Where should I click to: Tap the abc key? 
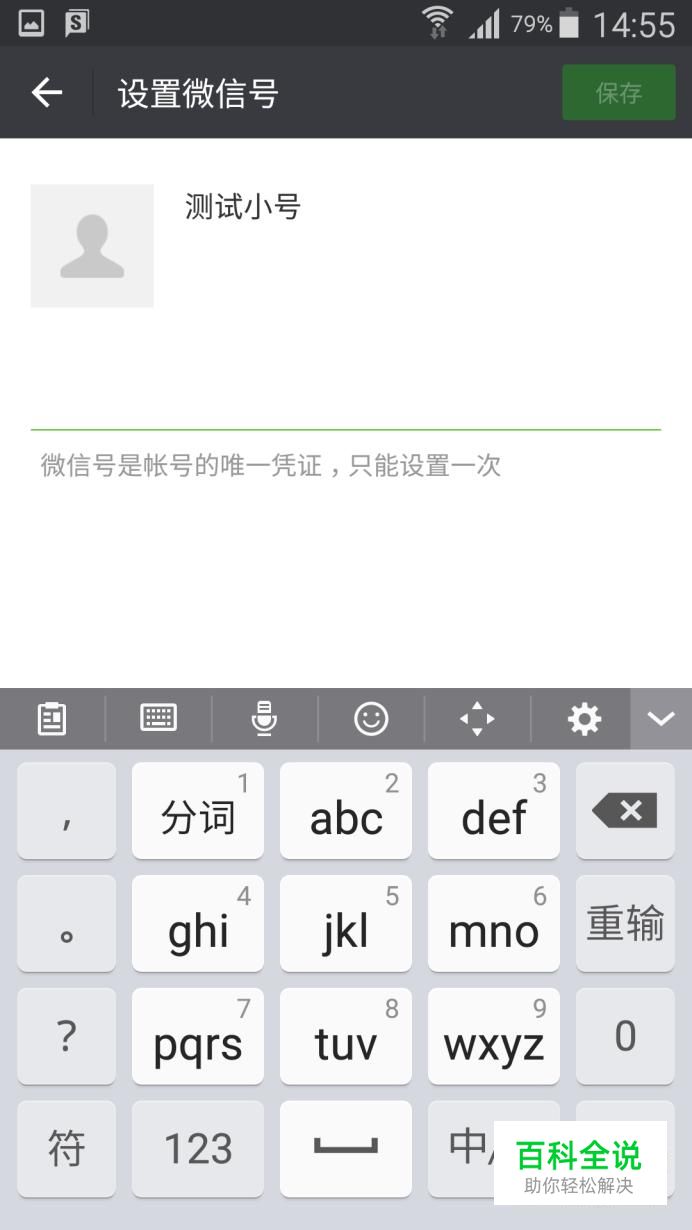pyautogui.click(x=346, y=811)
